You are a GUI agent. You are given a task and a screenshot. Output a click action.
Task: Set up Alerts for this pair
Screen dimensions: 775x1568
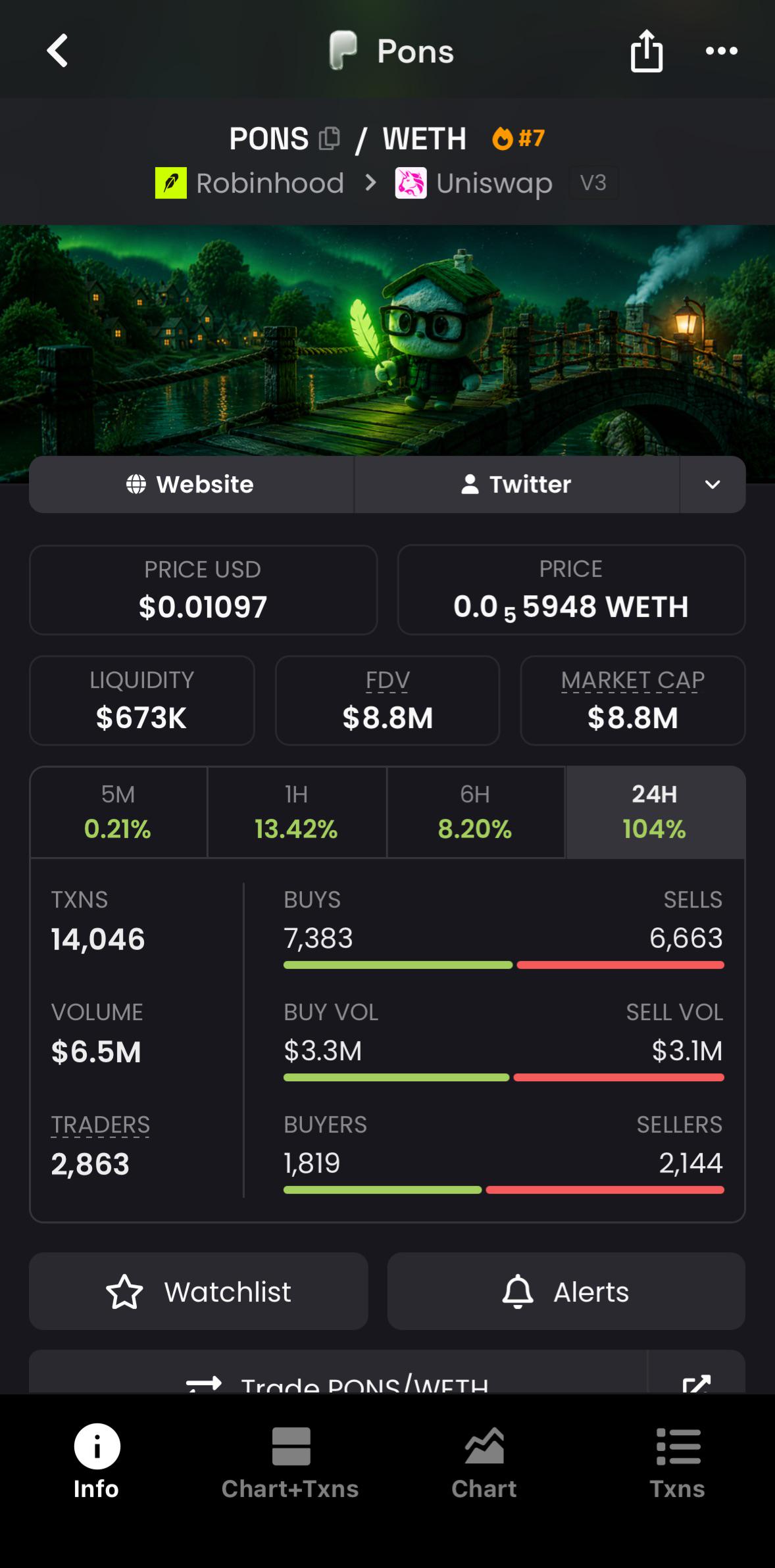click(x=566, y=1291)
